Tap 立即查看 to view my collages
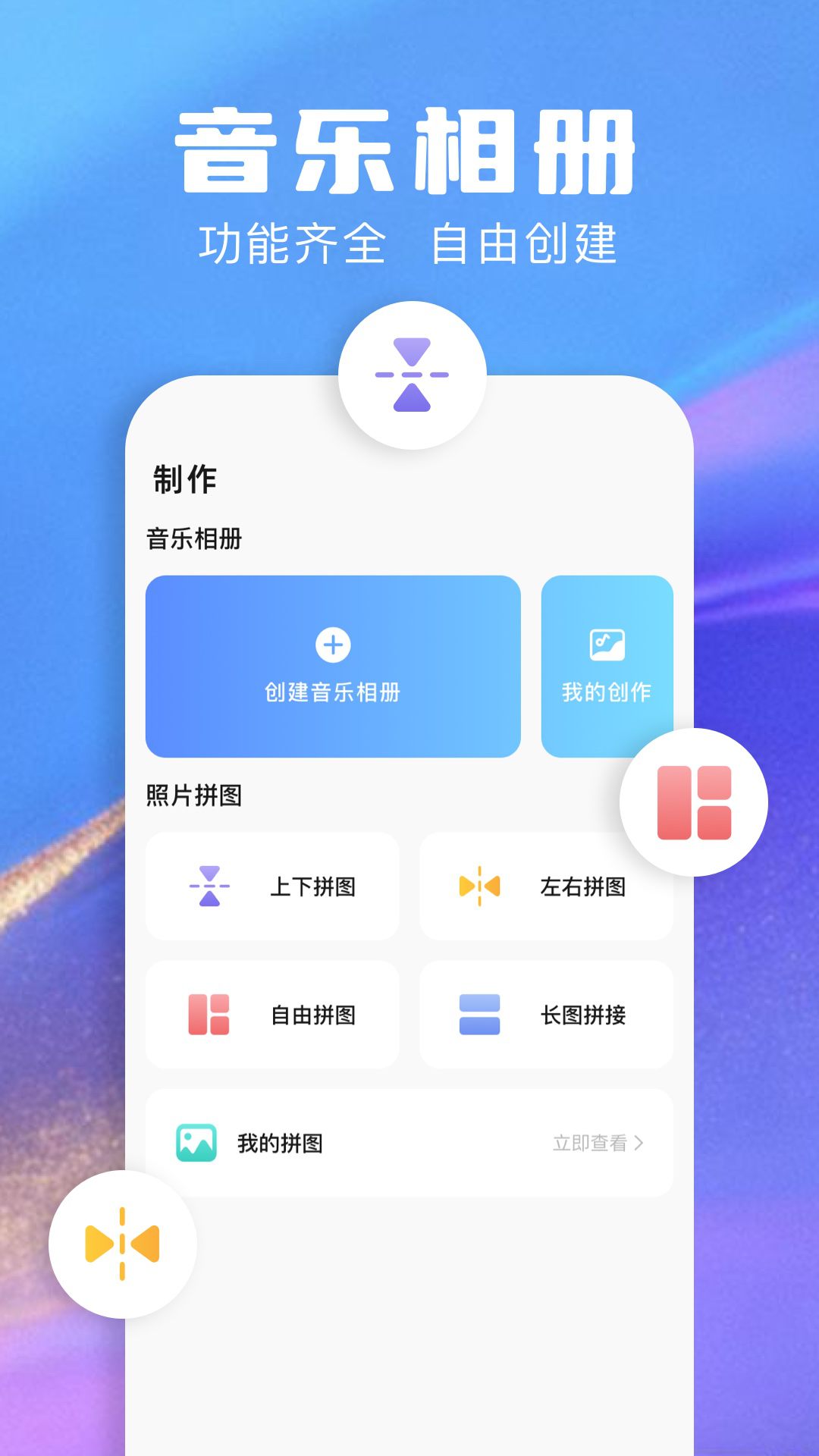Viewport: 819px width, 1456px height. [591, 1145]
